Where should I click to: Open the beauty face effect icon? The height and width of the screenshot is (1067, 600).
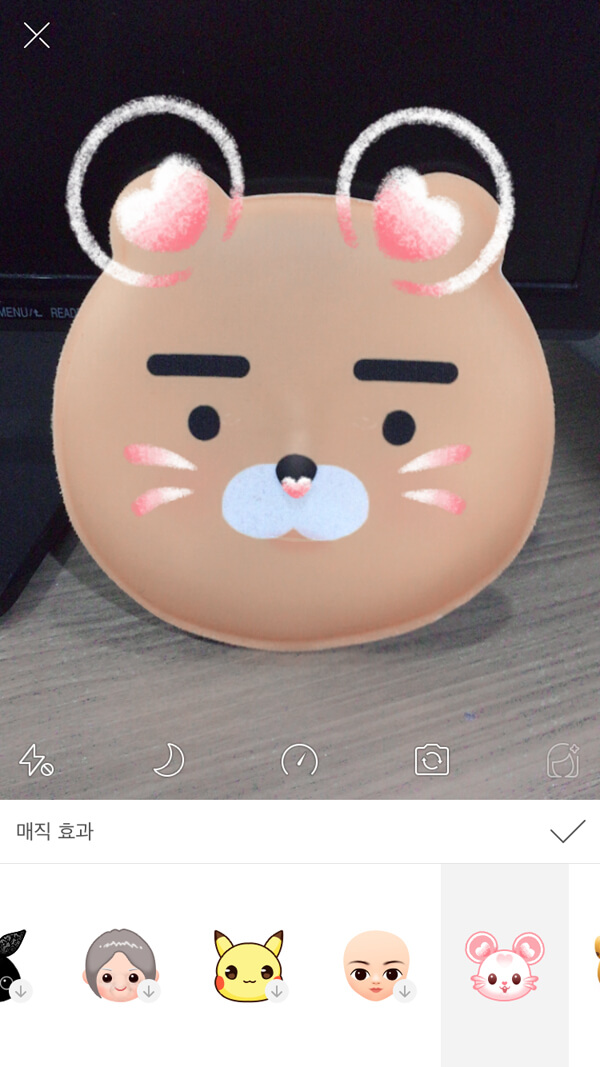563,761
